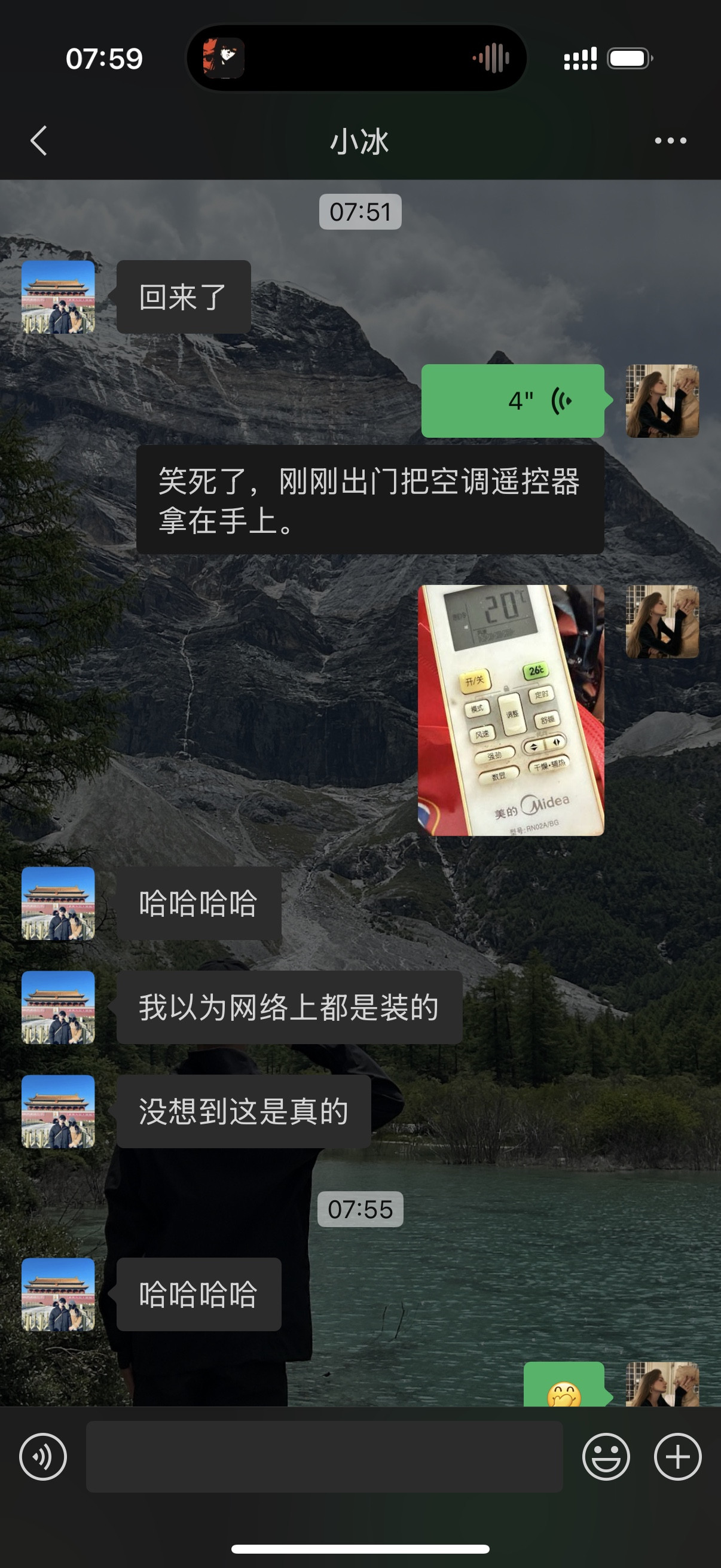The image size is (721, 1568).
Task: Tap the clock in the status bar
Action: pyautogui.click(x=106, y=58)
